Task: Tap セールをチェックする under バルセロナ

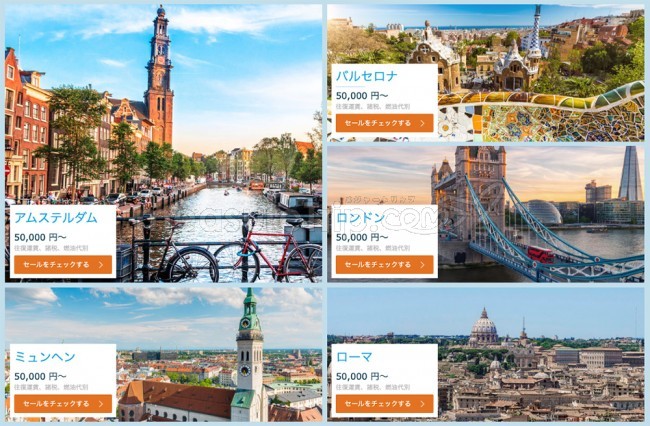Action: 384,123
